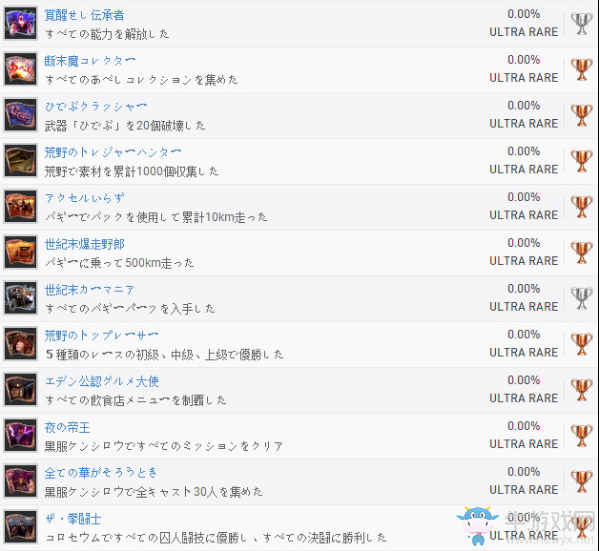Image resolution: width=600 pixels, height=551 pixels.
Task: Open the 世紀末爆走野郎 trophy
Action: pos(85,244)
